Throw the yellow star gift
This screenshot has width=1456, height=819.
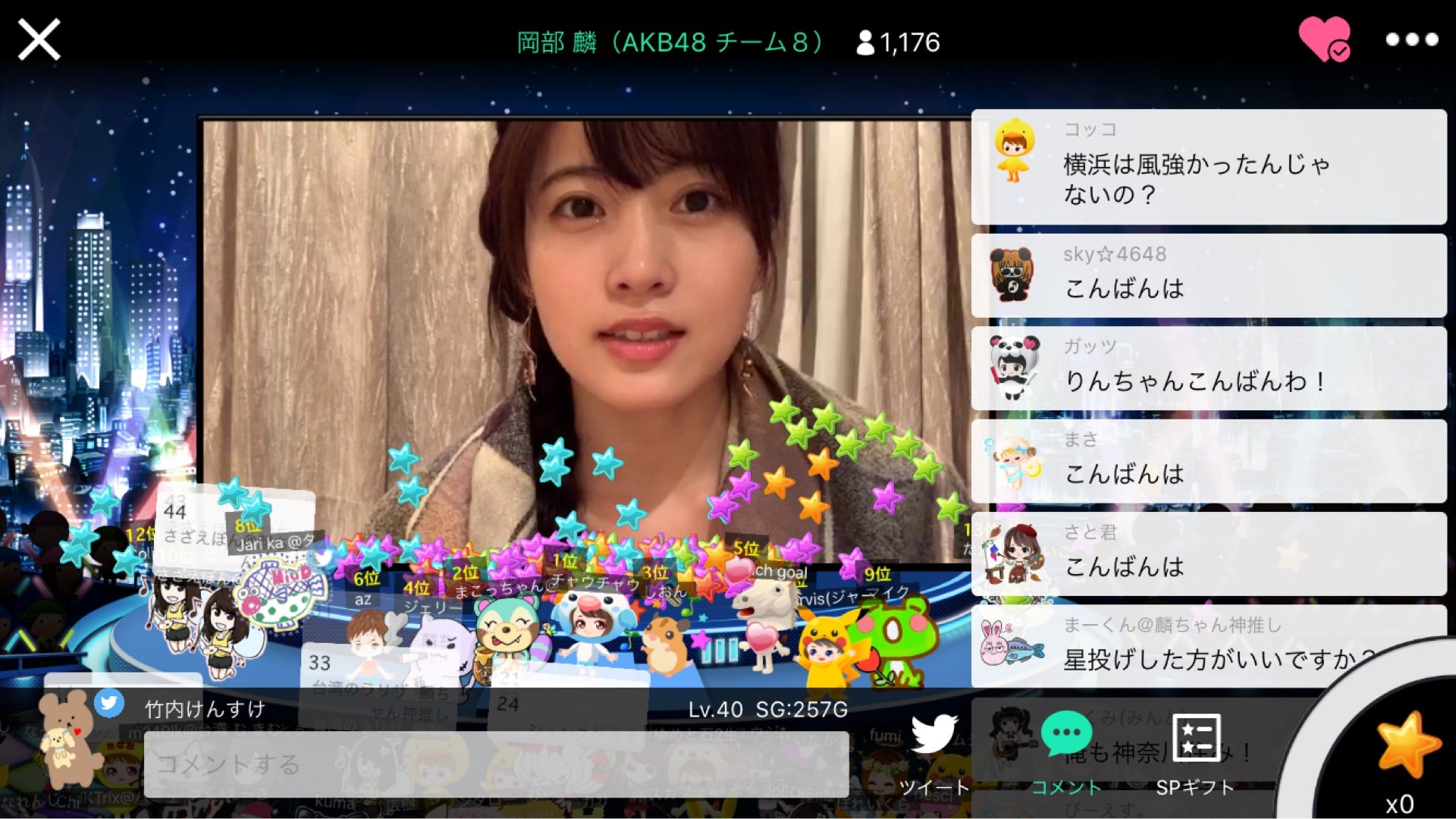1407,746
